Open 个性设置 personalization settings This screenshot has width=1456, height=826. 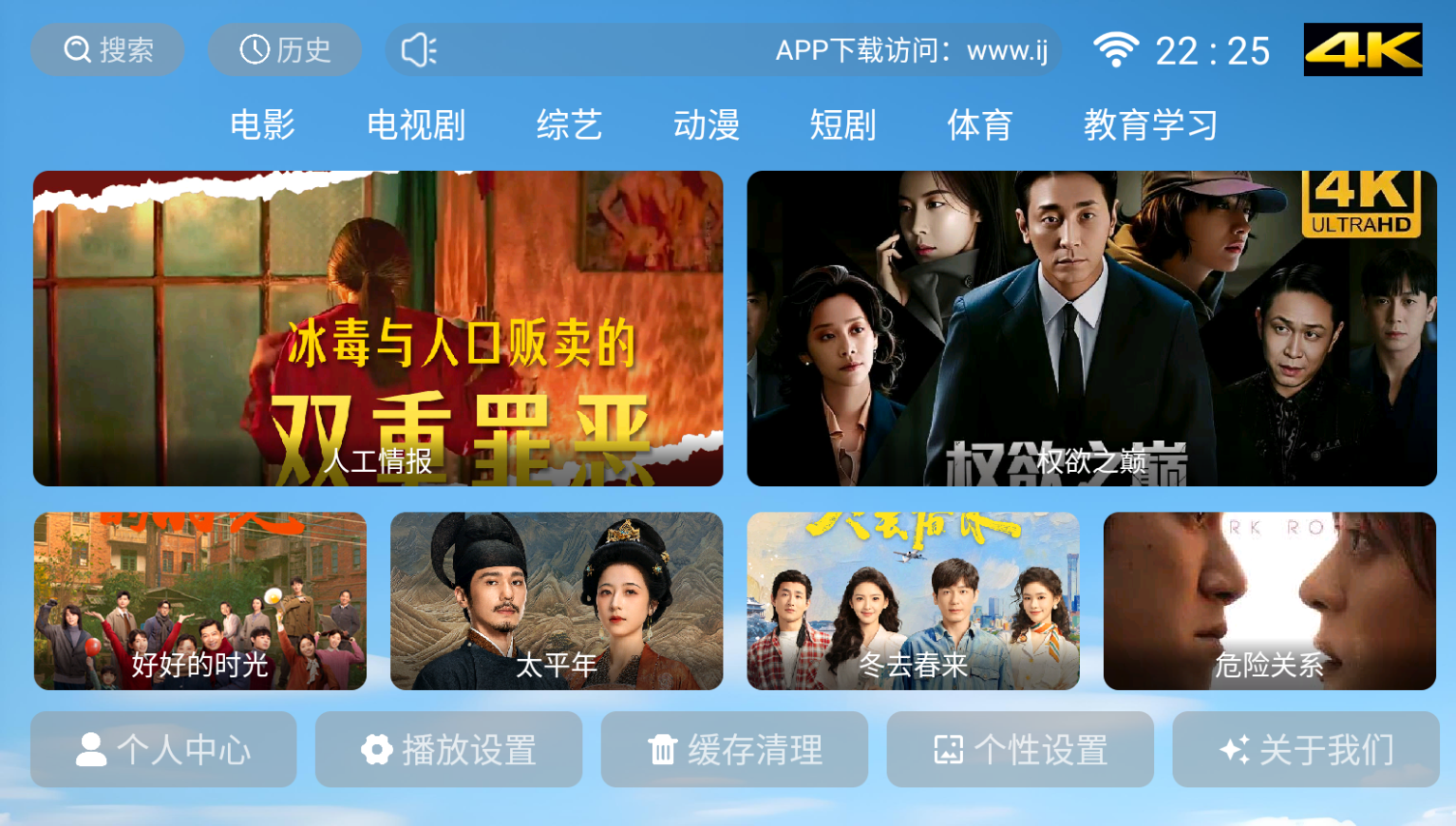pyautogui.click(x=1021, y=749)
